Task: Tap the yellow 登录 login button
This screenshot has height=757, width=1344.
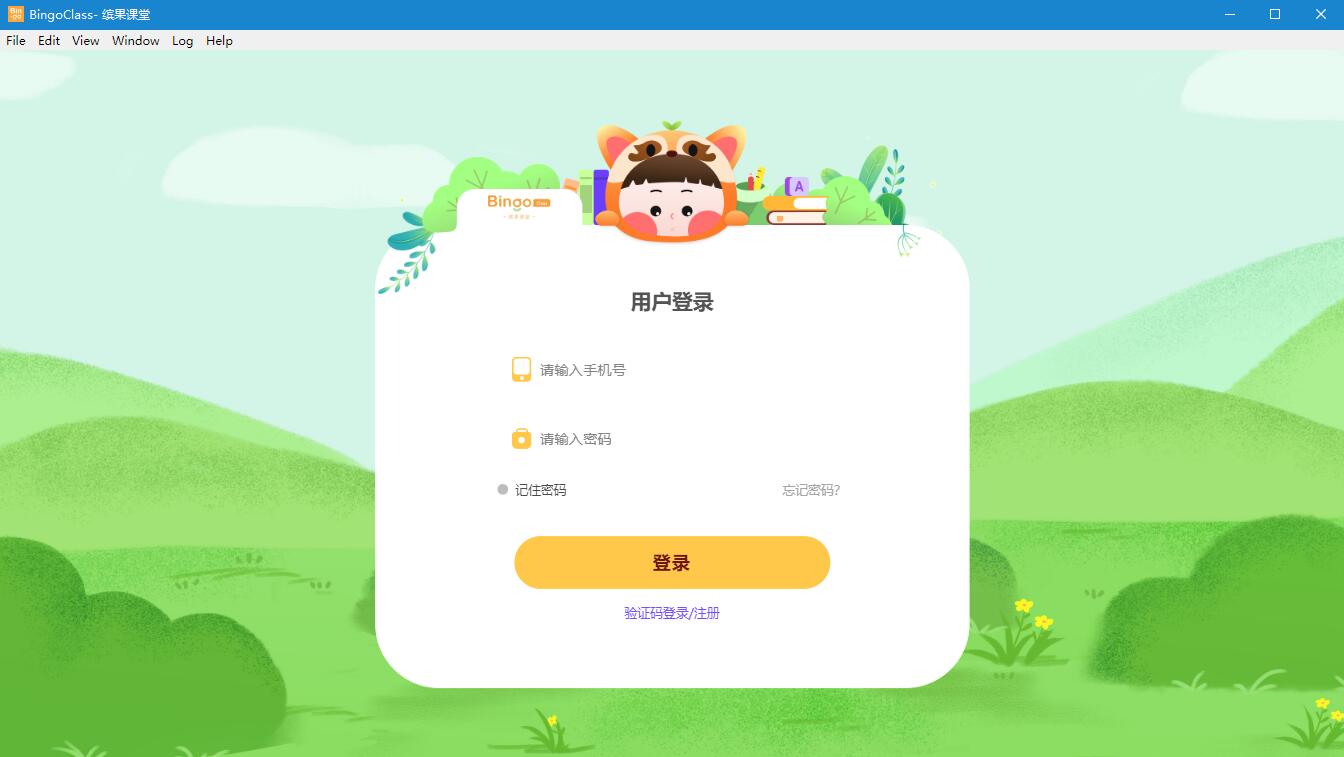Action: tap(672, 562)
